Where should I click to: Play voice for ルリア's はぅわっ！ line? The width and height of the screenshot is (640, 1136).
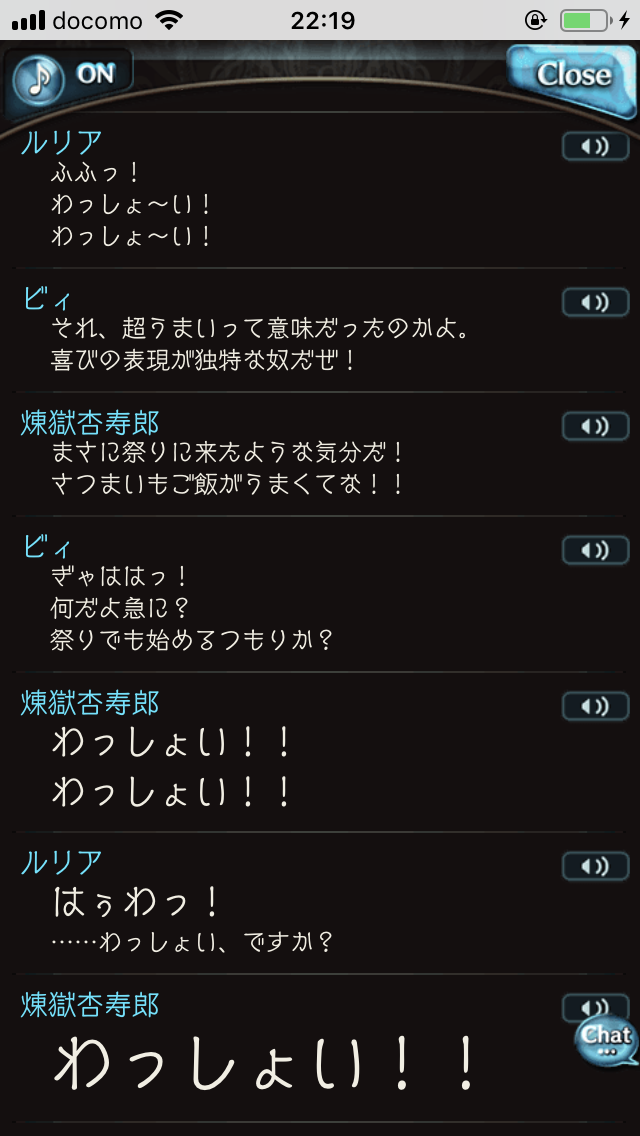pyautogui.click(x=595, y=865)
